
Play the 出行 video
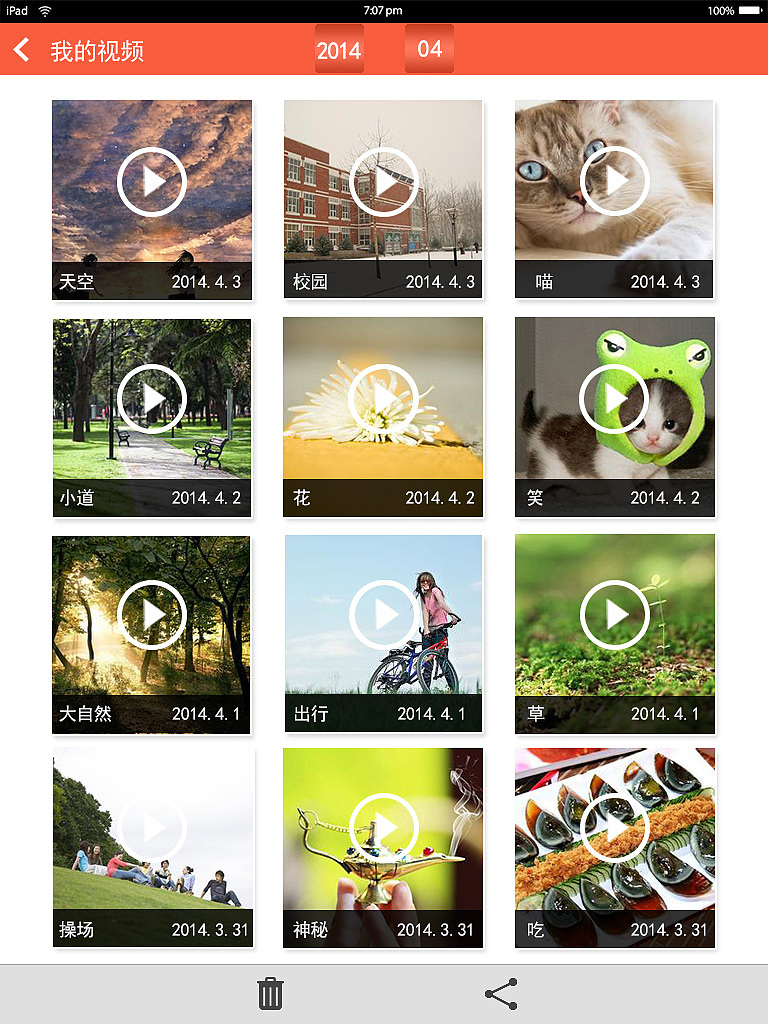point(384,615)
